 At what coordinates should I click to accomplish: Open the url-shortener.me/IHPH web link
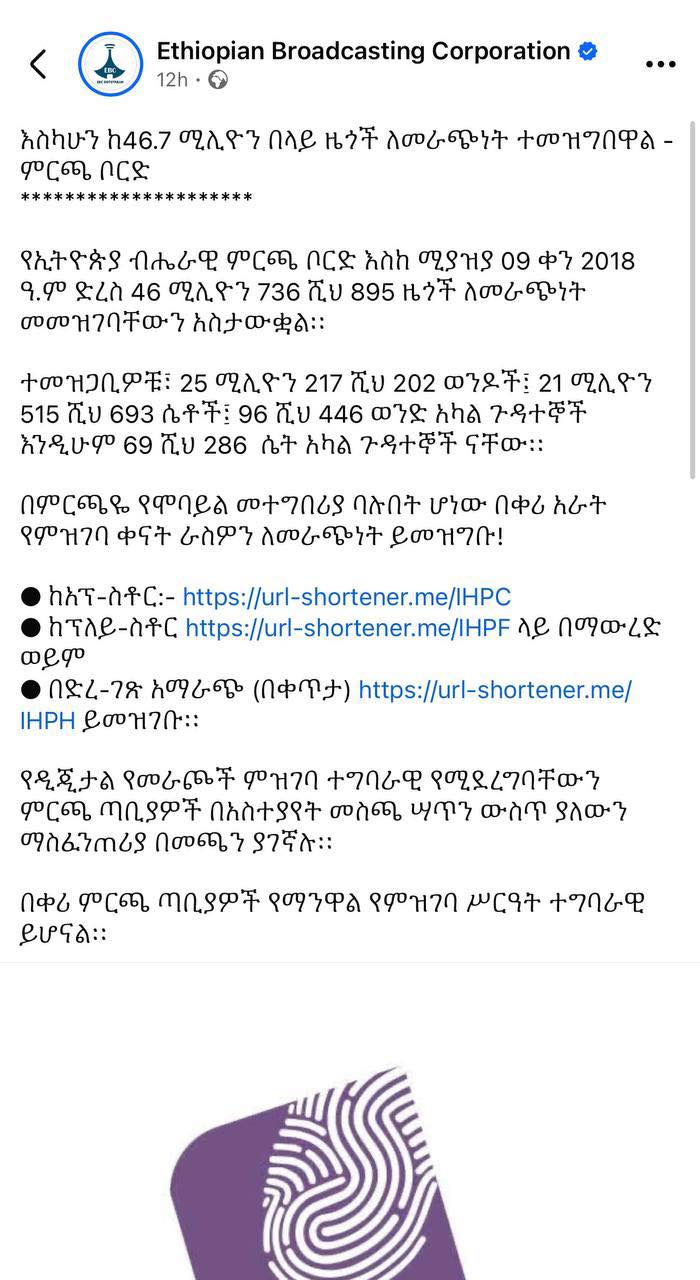click(495, 690)
